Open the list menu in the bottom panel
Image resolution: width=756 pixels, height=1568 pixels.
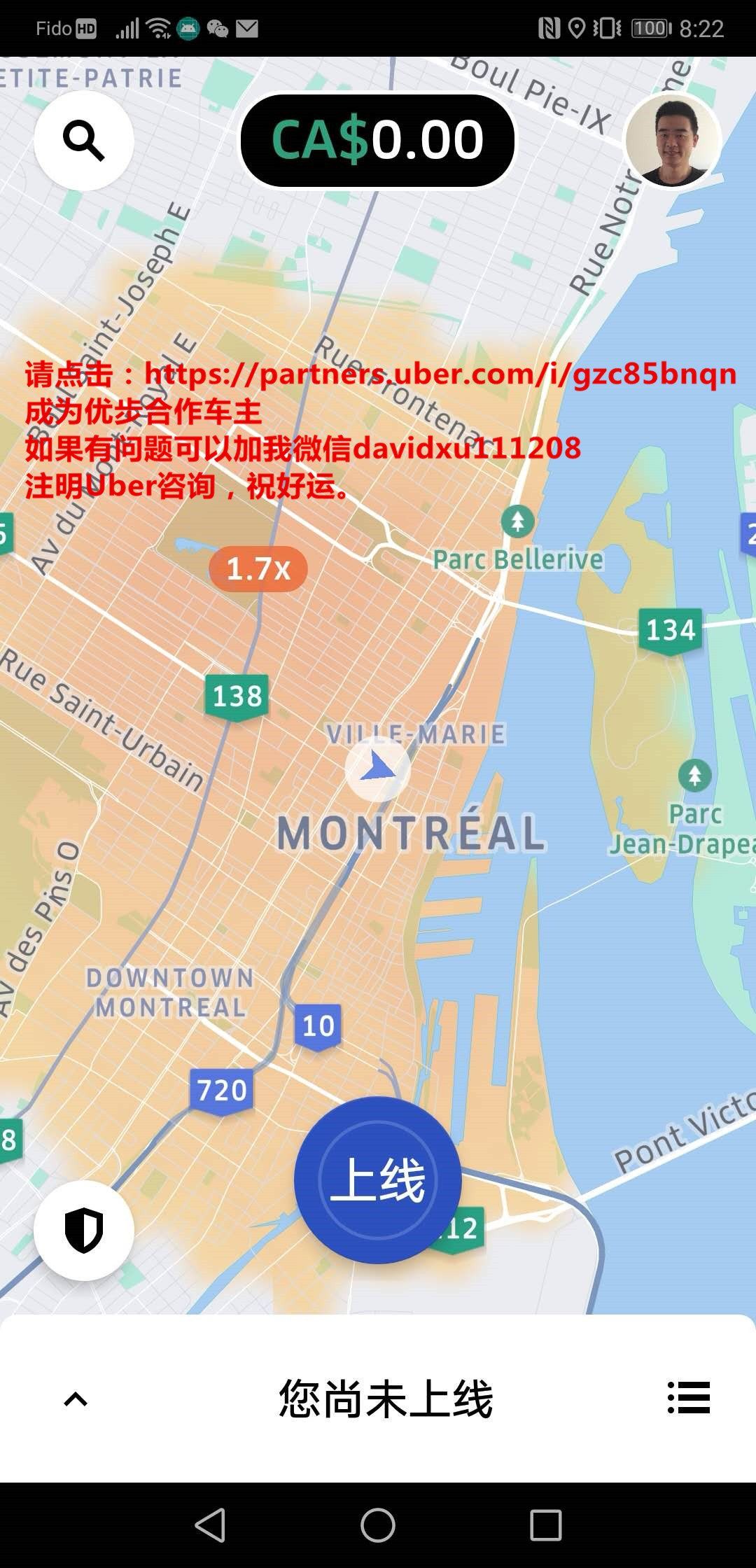pyautogui.click(x=689, y=1398)
